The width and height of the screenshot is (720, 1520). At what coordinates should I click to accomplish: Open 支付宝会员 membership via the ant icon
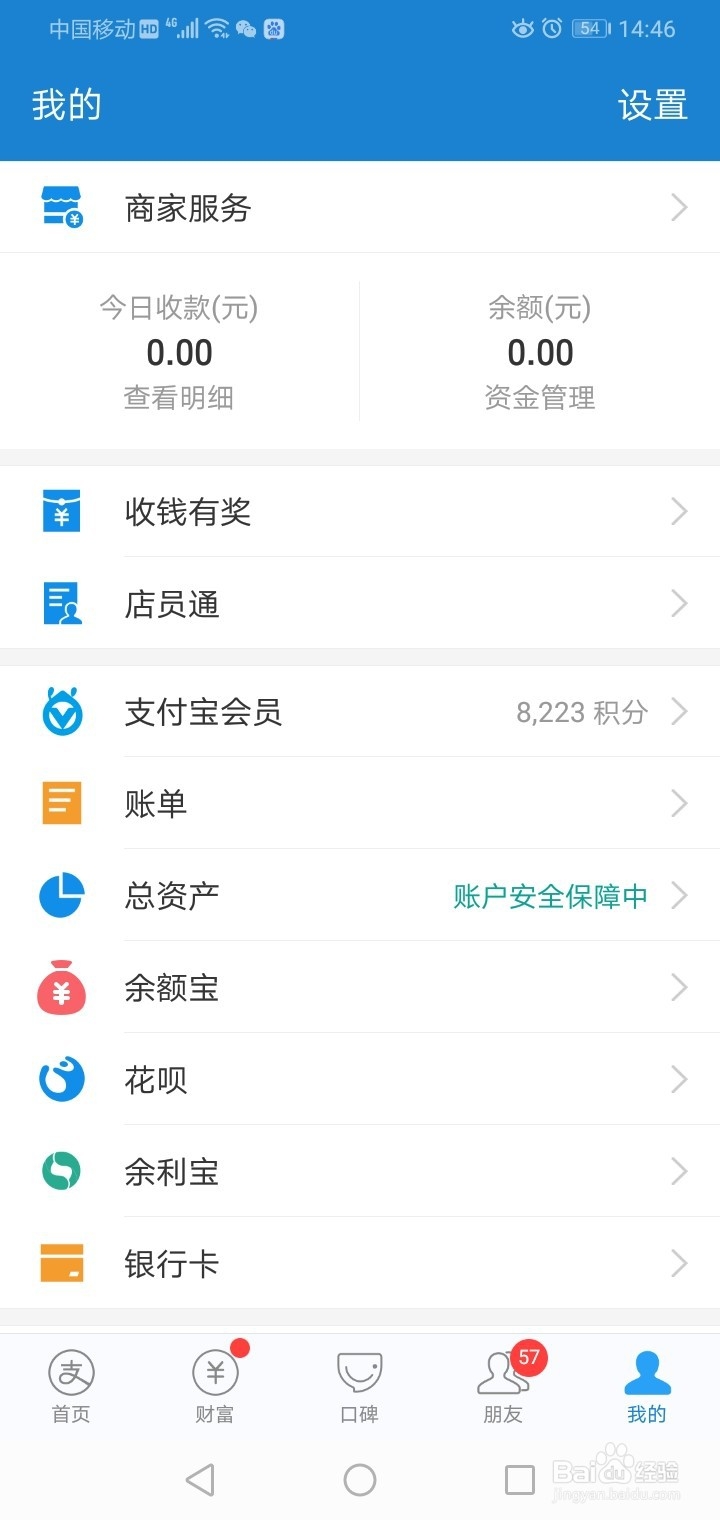pos(62,712)
